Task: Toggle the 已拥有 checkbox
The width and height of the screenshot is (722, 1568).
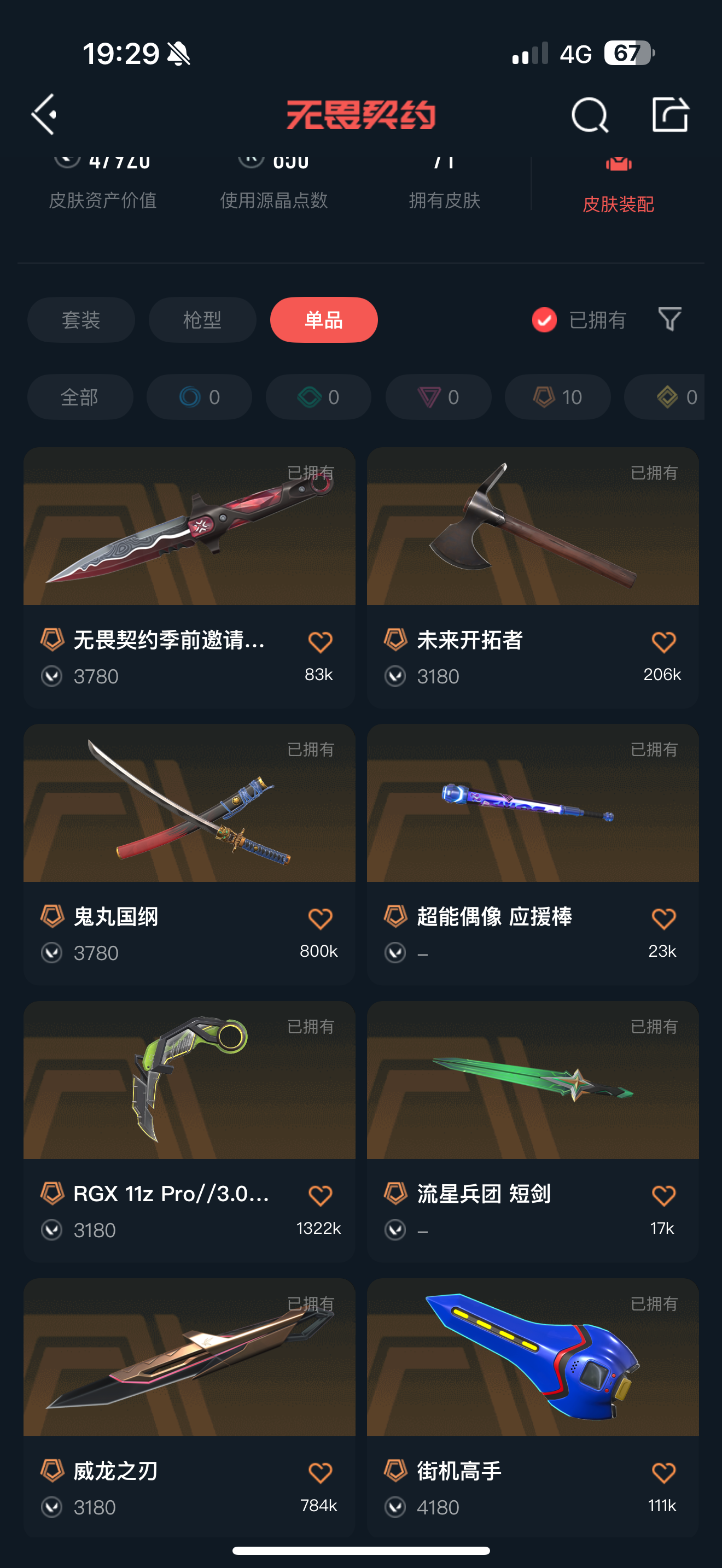Action: (544, 320)
